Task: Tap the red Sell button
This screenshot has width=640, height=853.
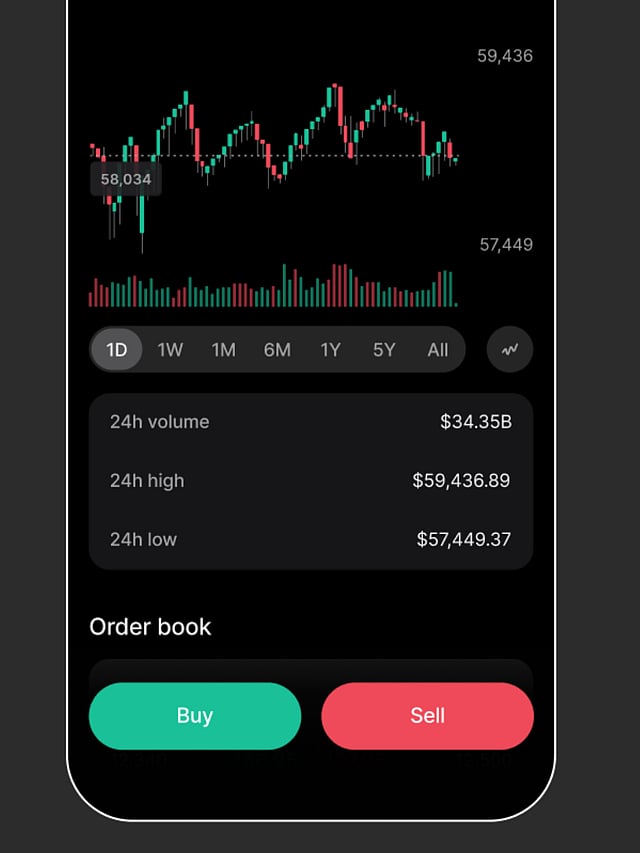Action: [x=427, y=716]
